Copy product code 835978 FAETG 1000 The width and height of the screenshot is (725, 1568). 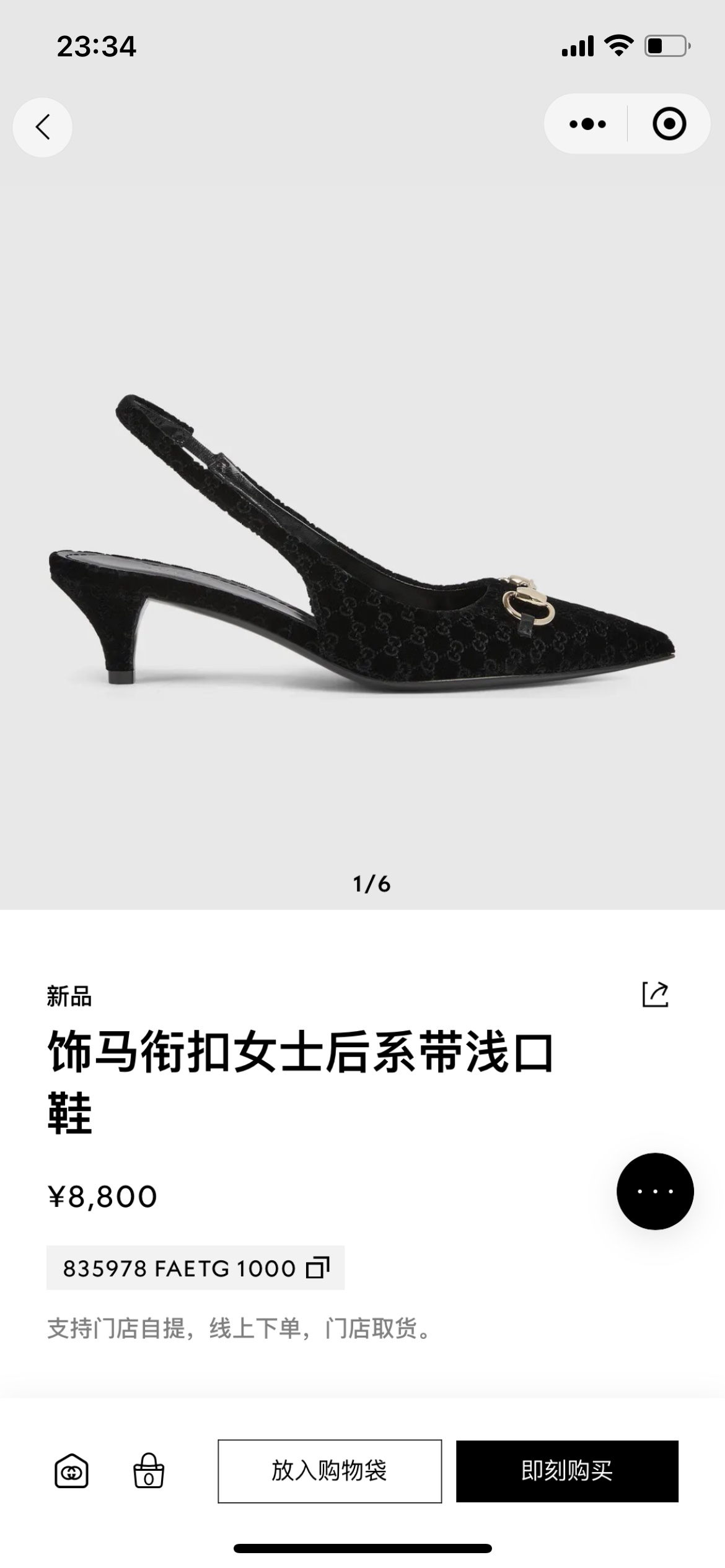318,1268
